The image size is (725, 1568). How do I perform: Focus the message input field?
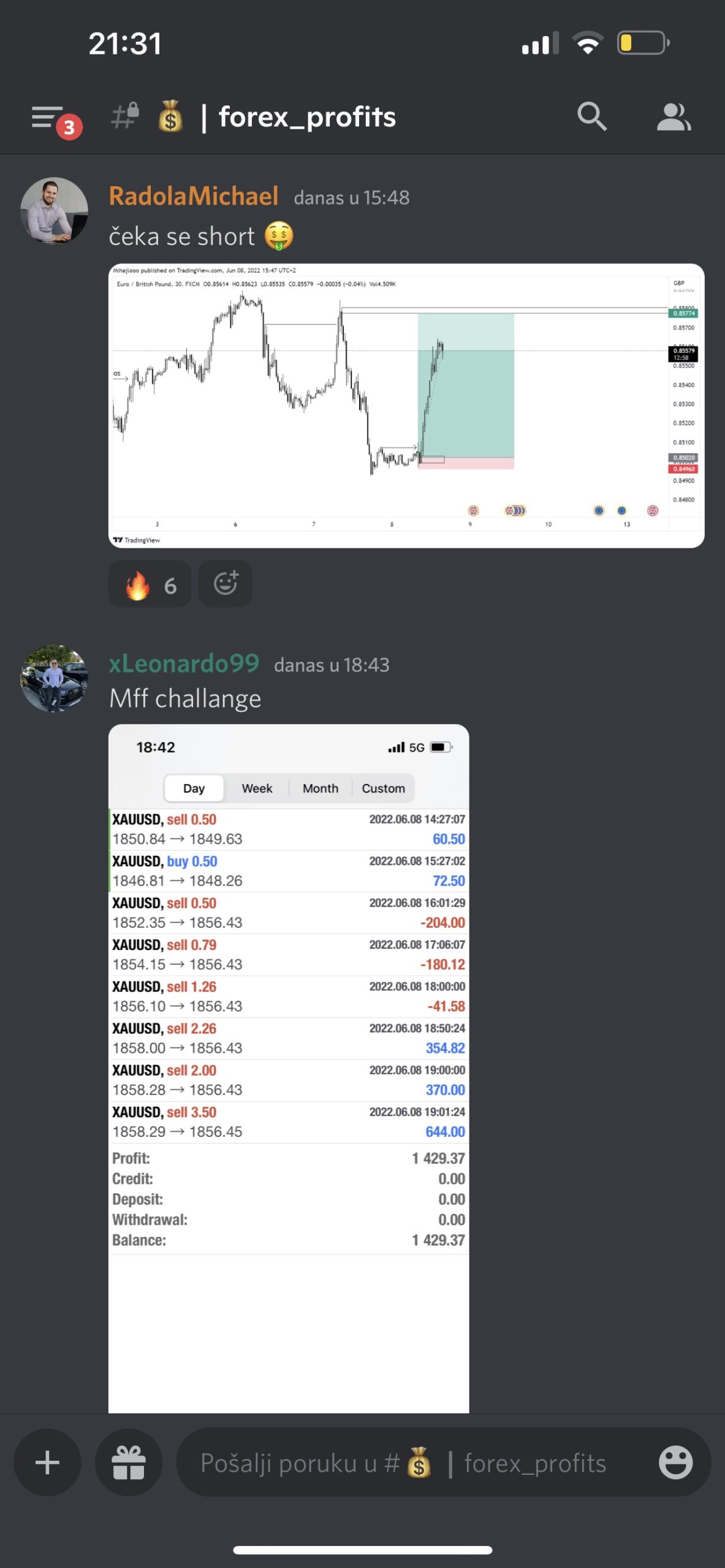[404, 1463]
